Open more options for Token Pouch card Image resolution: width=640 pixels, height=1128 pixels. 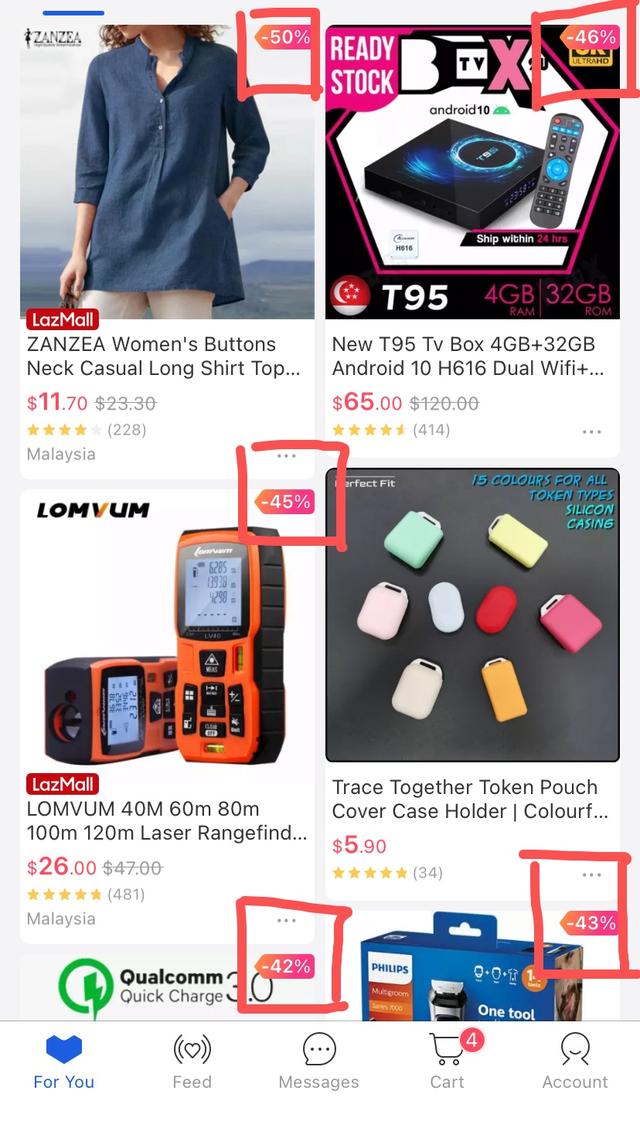point(592,875)
